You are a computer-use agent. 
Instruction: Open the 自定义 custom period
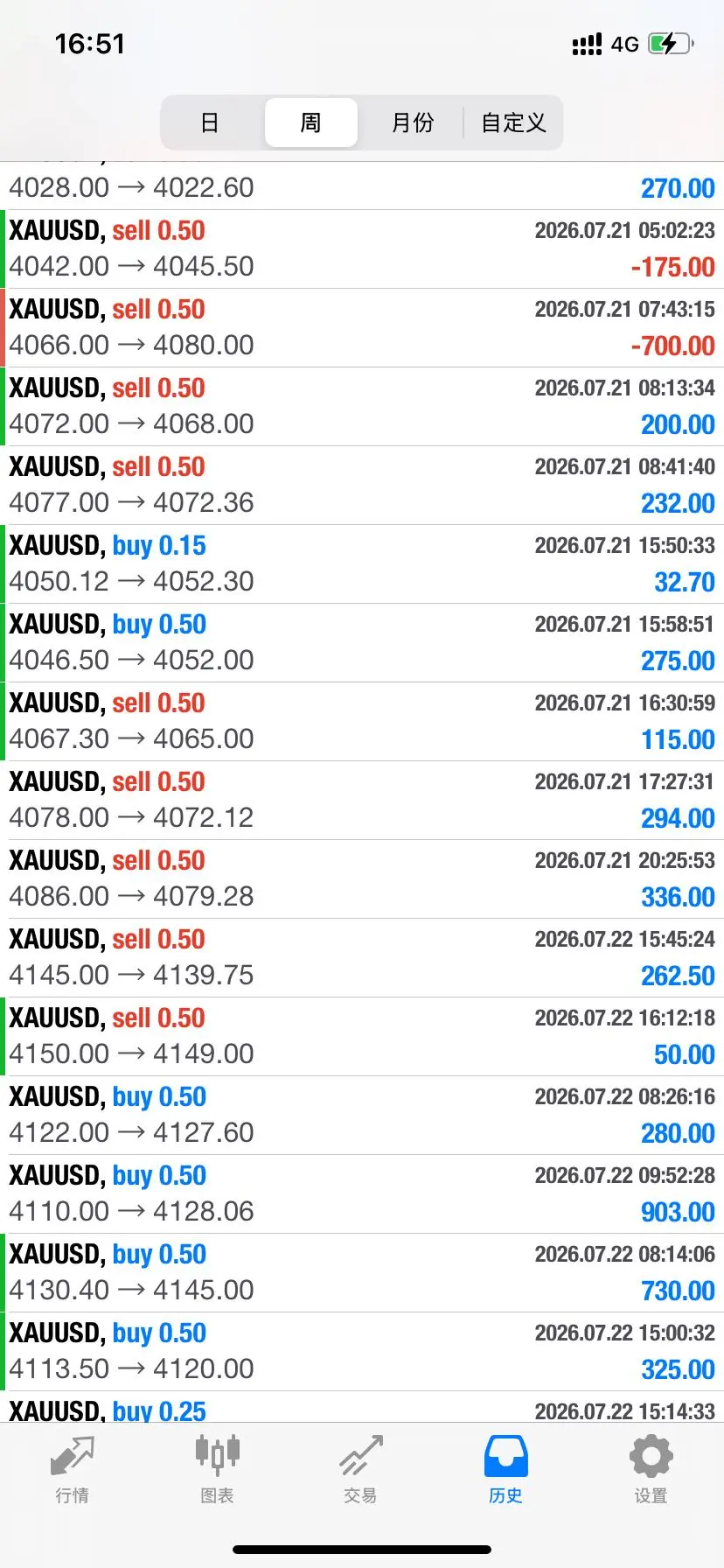513,122
